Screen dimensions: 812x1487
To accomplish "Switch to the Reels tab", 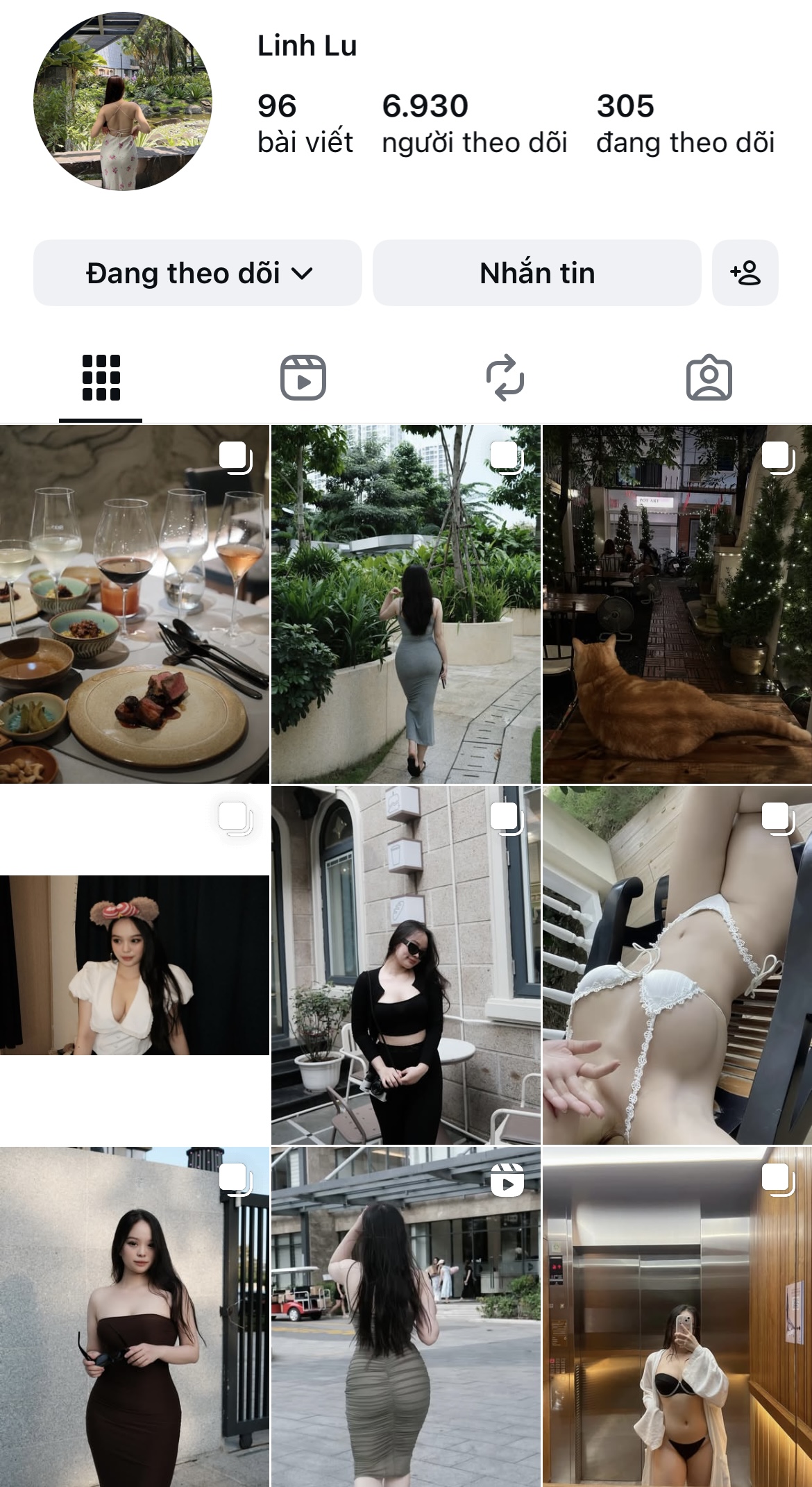I will (x=303, y=378).
